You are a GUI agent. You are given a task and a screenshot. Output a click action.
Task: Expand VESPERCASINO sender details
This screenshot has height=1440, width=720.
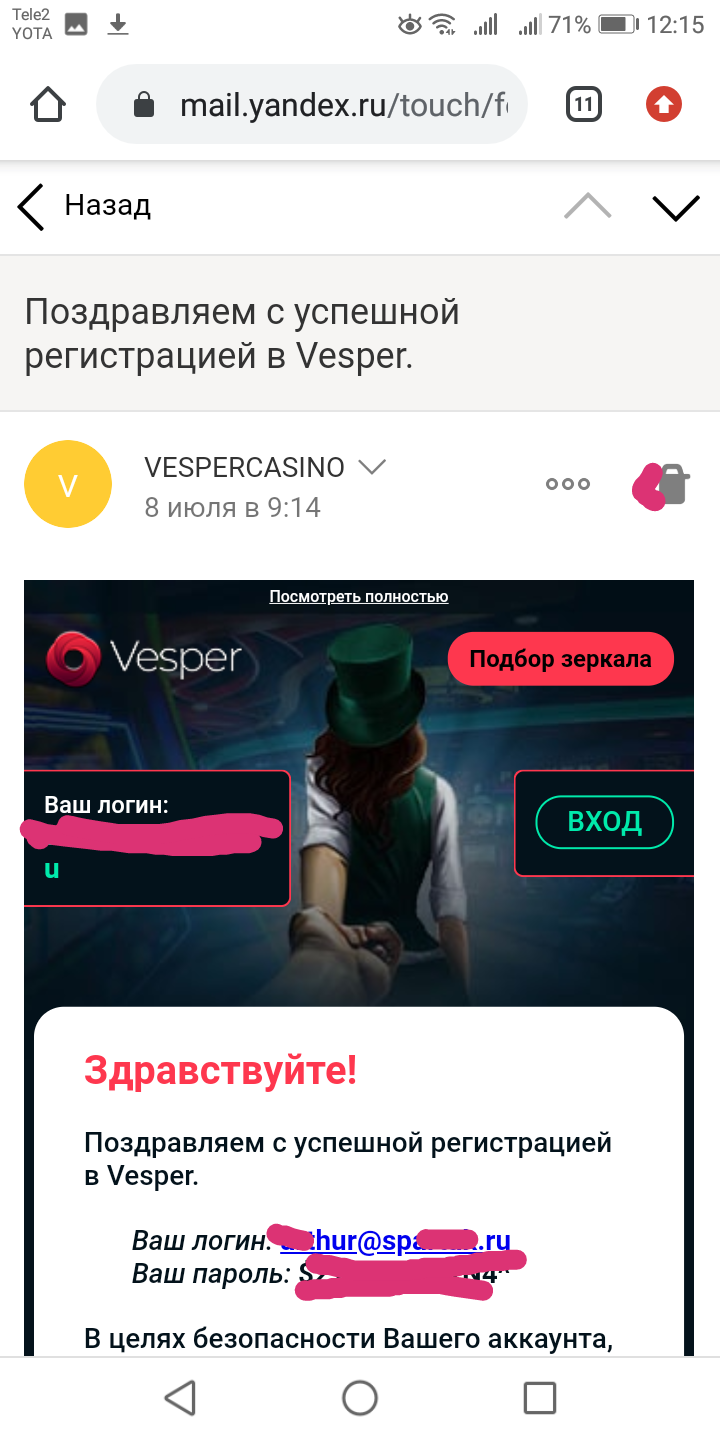click(x=372, y=467)
